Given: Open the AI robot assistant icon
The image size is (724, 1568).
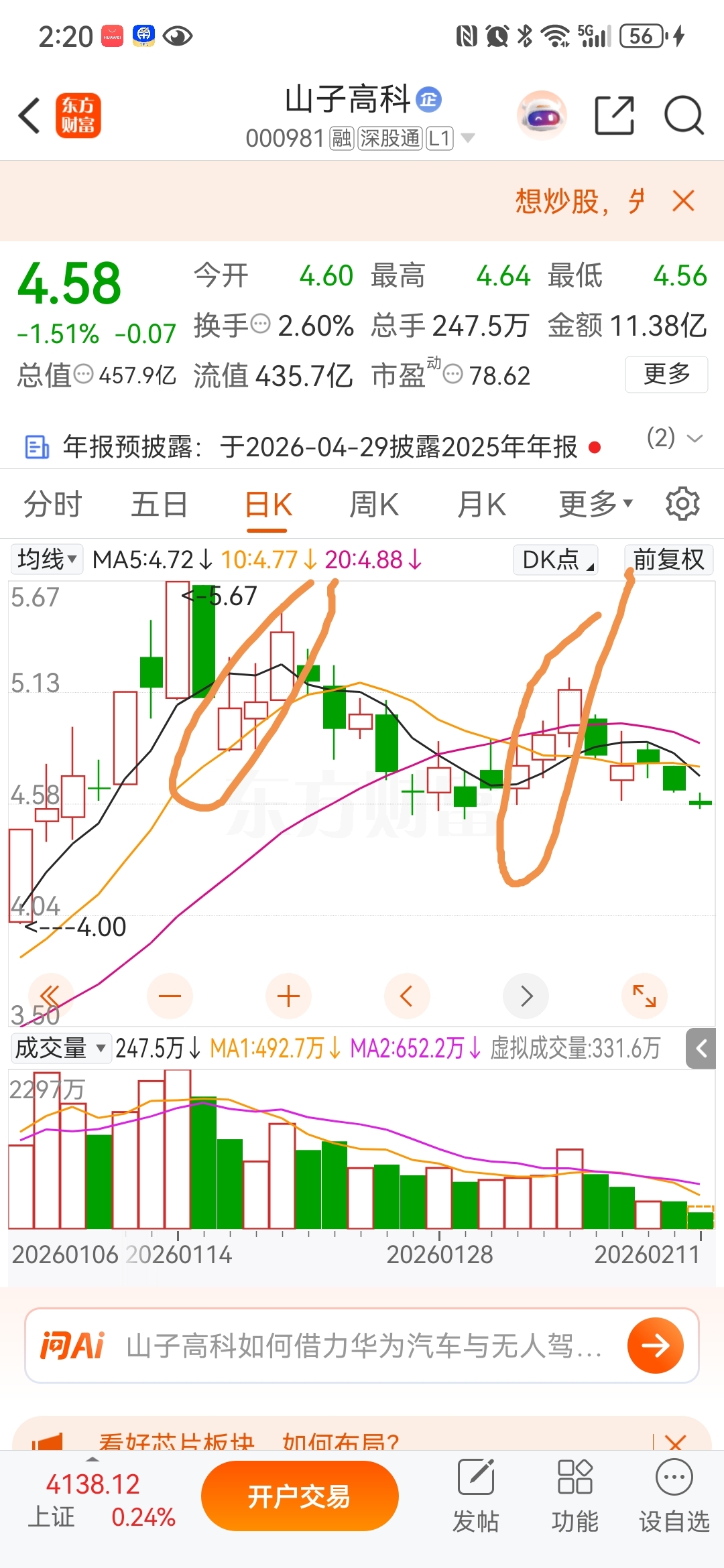Looking at the screenshot, I should (x=542, y=115).
